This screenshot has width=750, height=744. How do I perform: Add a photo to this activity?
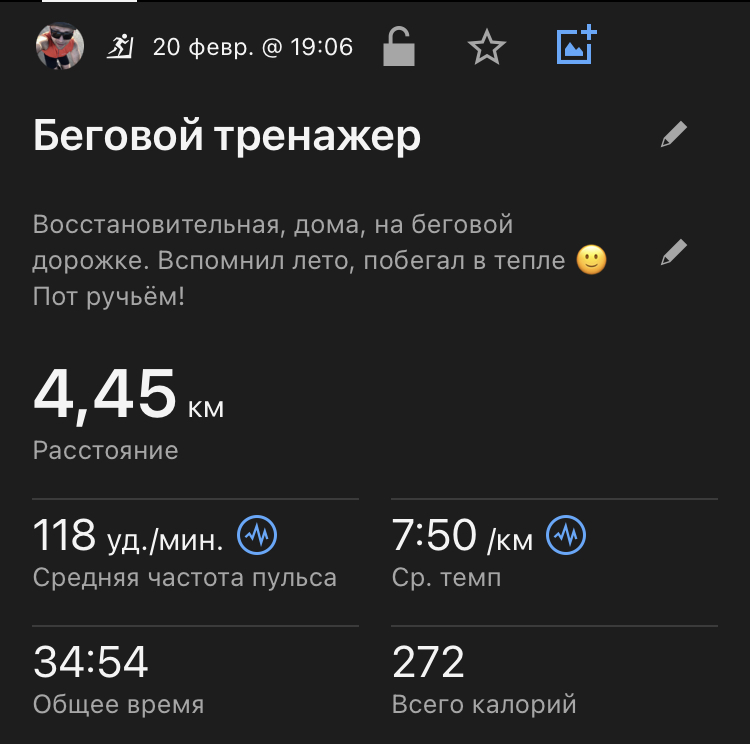576,45
